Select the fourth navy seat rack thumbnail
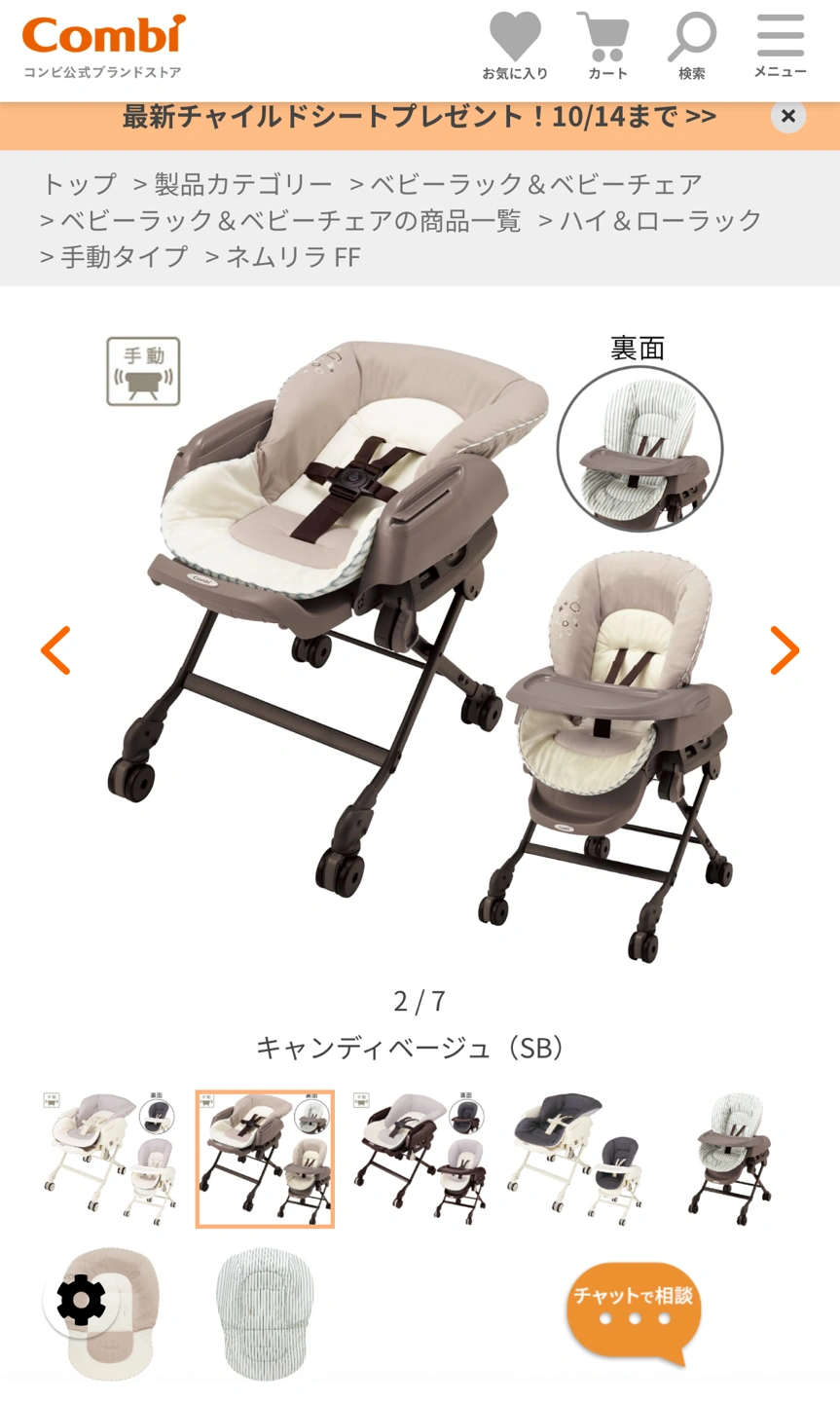The height and width of the screenshot is (1402, 840). point(574,1158)
